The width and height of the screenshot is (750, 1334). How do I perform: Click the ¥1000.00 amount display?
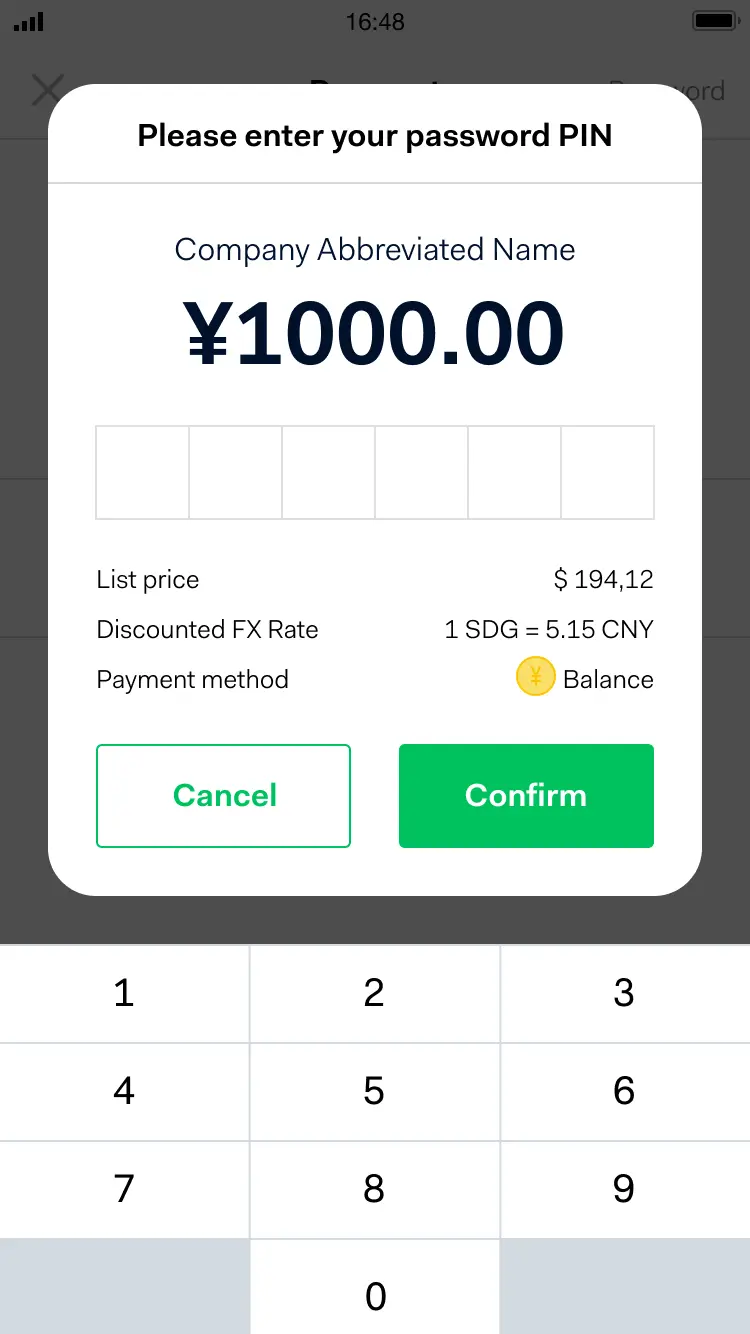(375, 332)
